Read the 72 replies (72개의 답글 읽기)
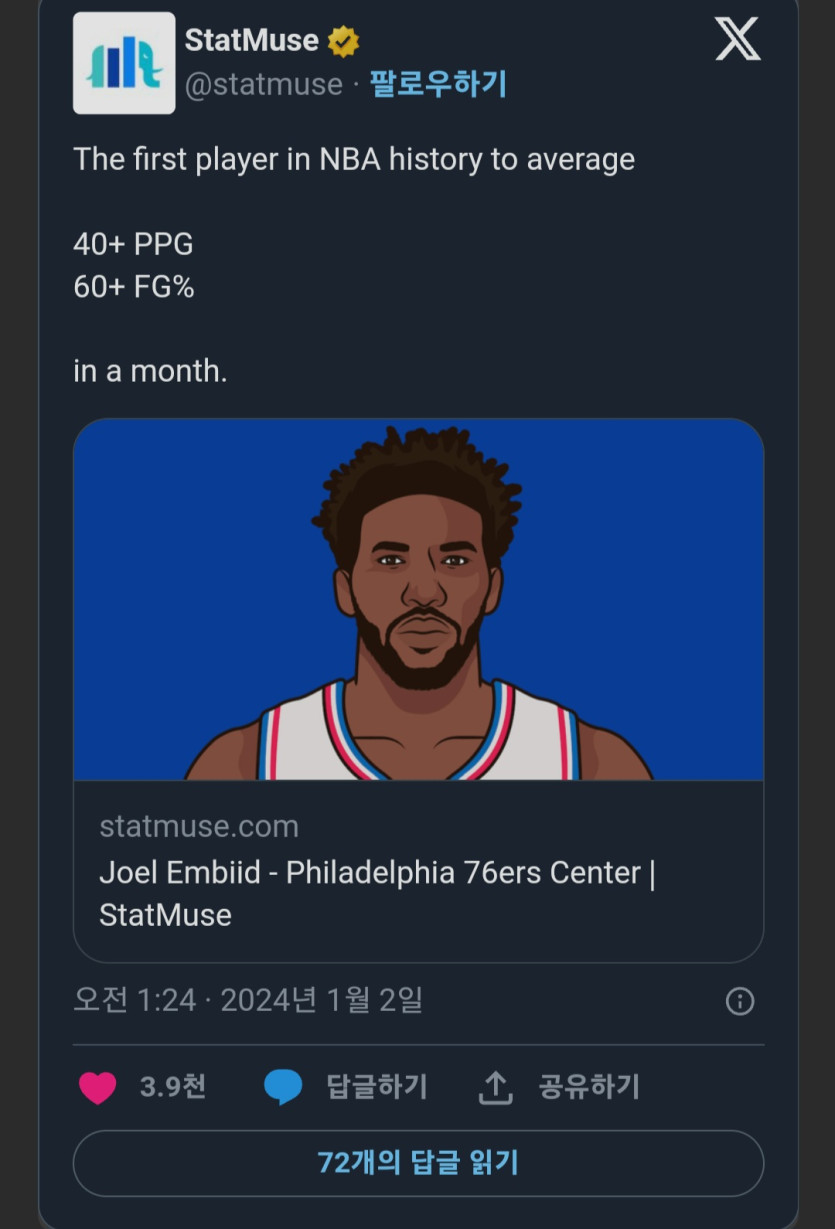Screen dimensions: 835x1229 click(418, 1163)
